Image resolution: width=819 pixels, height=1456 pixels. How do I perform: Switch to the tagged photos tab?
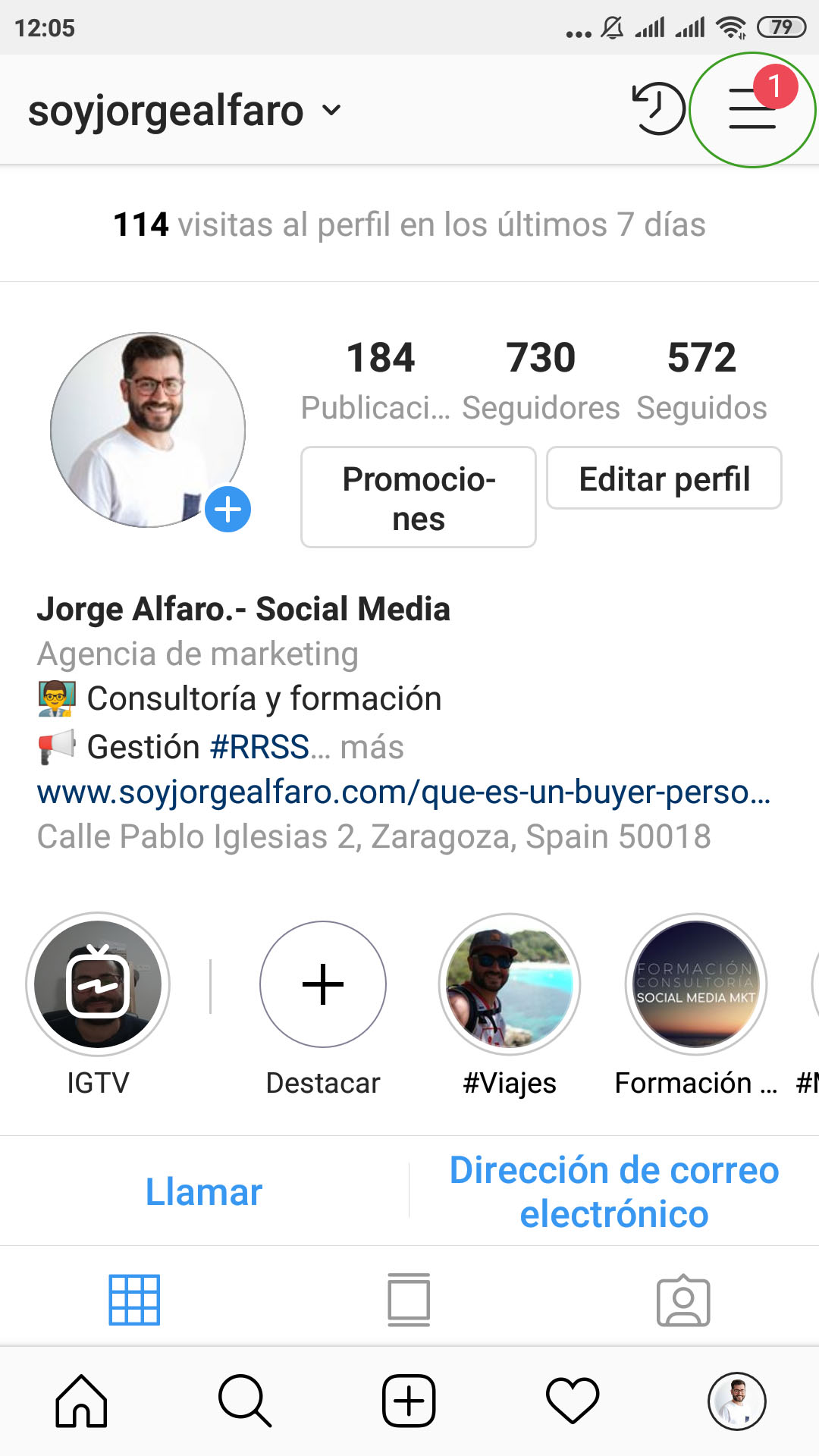pos(683,1300)
